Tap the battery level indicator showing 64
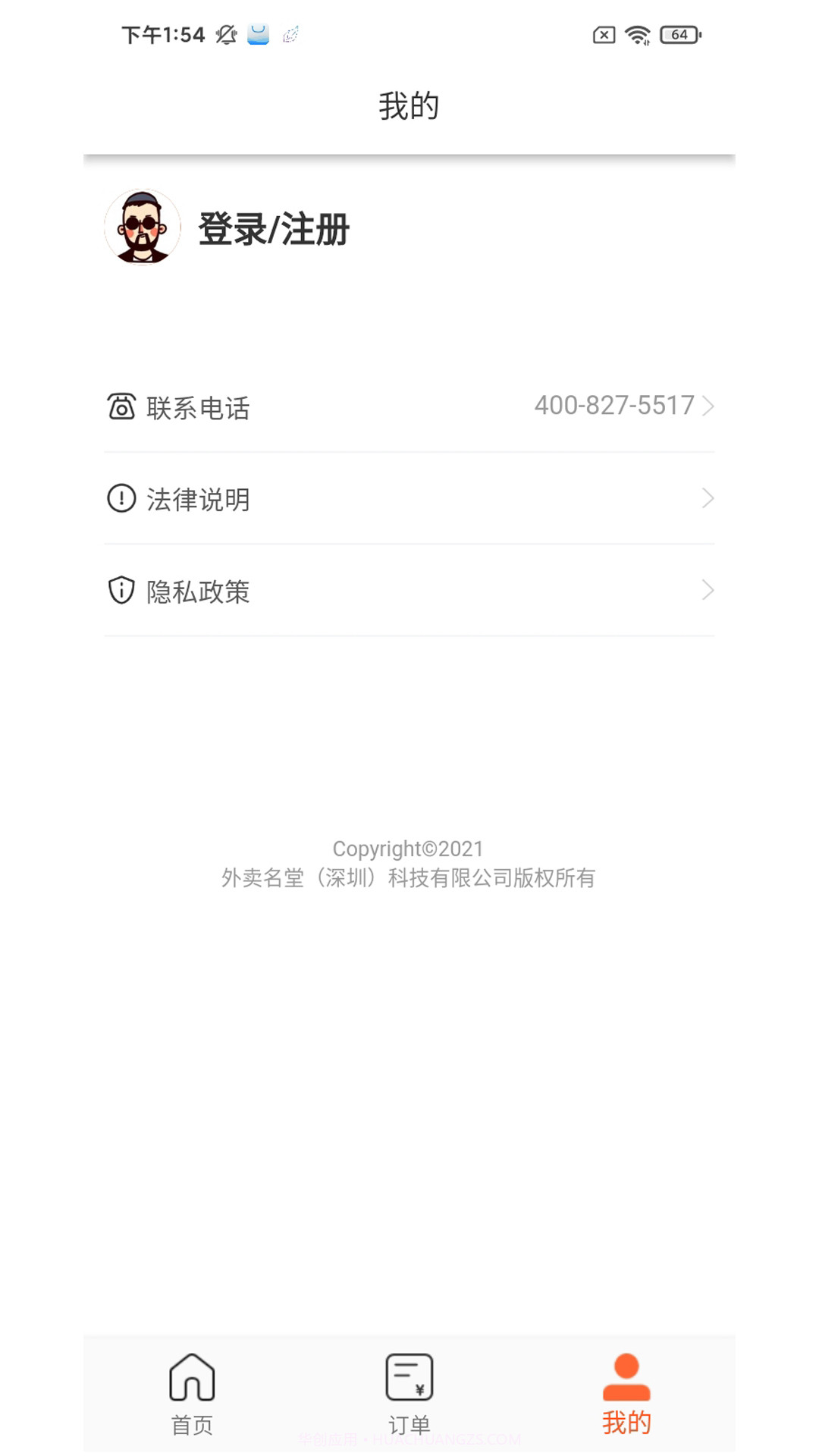 (679, 34)
